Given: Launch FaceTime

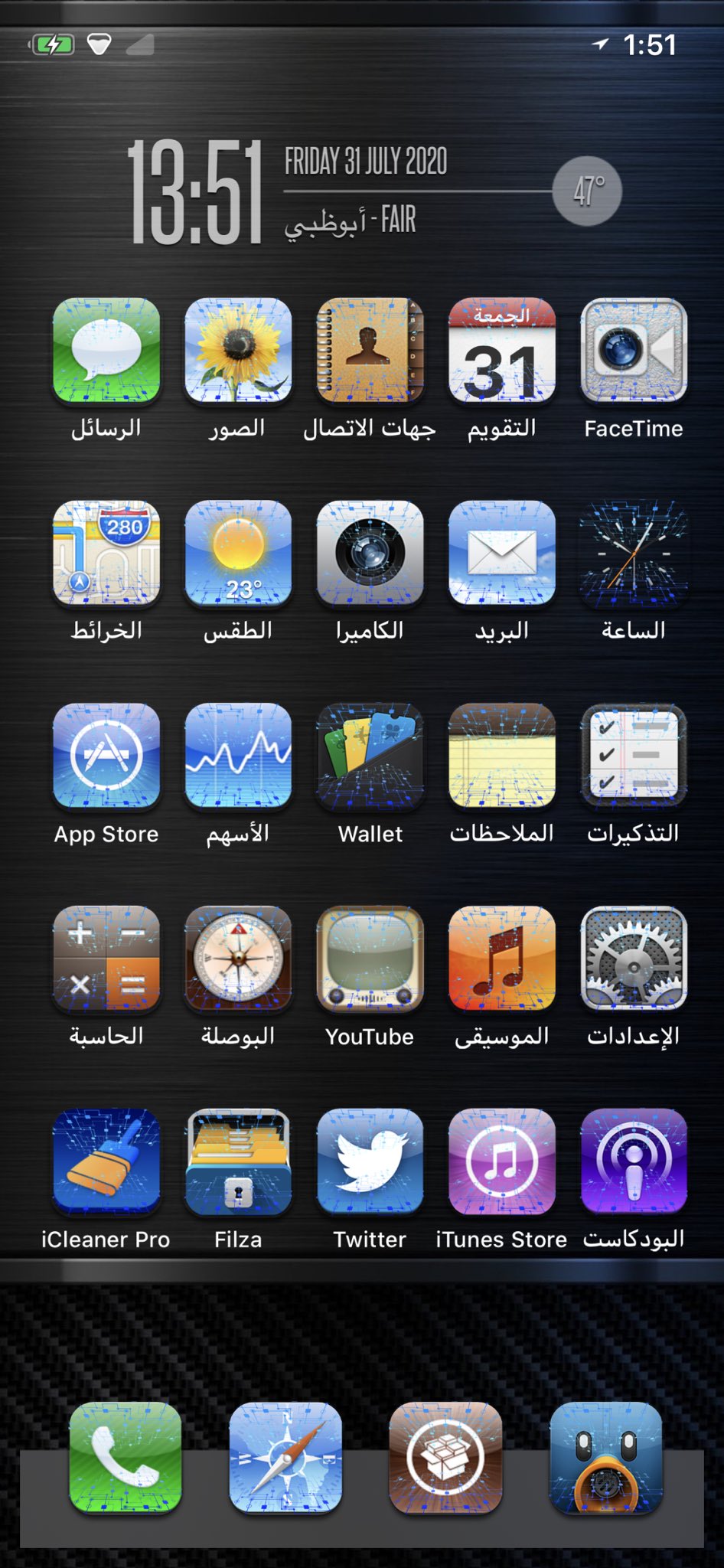Looking at the screenshot, I should point(633,351).
